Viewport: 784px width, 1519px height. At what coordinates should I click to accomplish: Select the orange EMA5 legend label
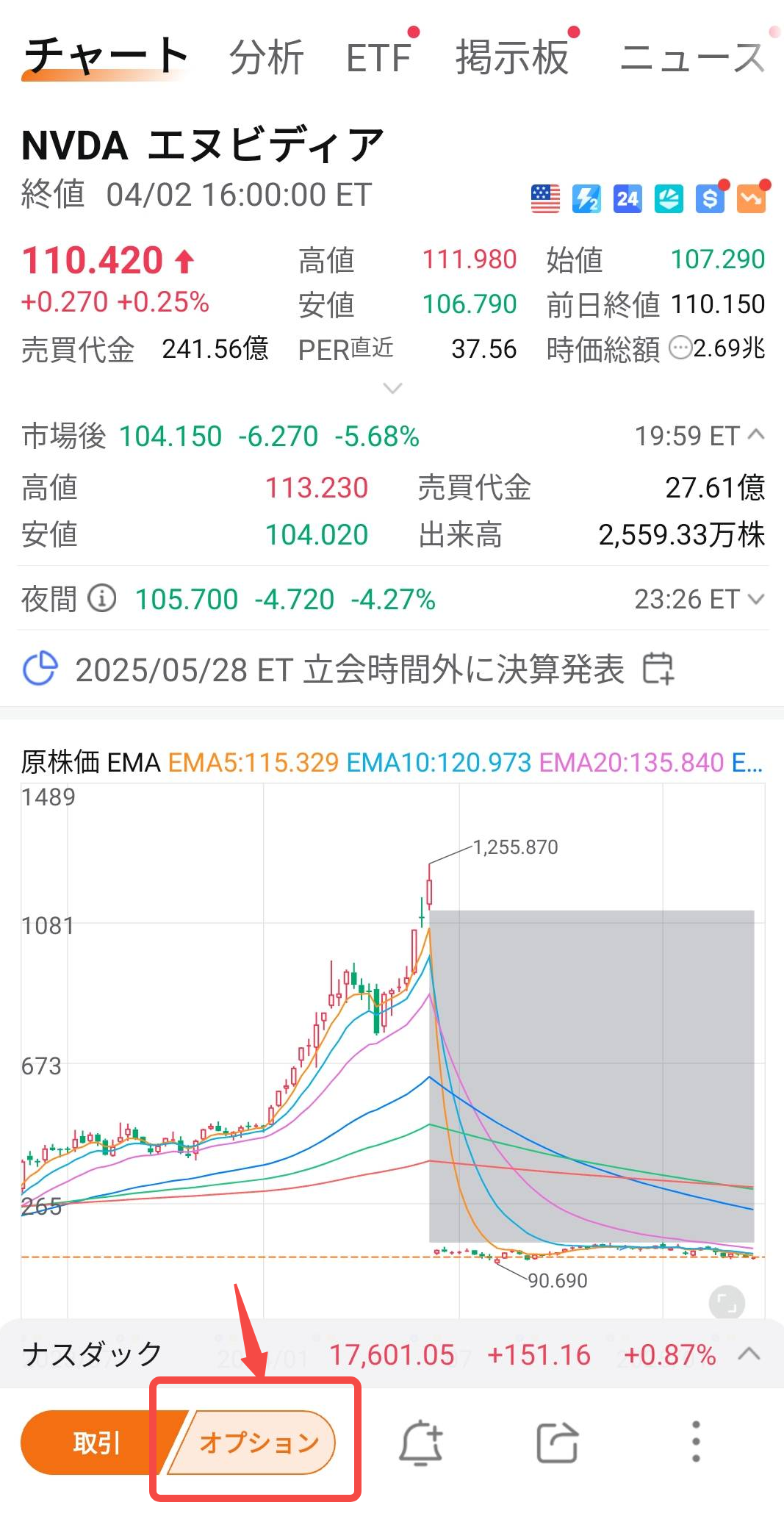[x=252, y=764]
